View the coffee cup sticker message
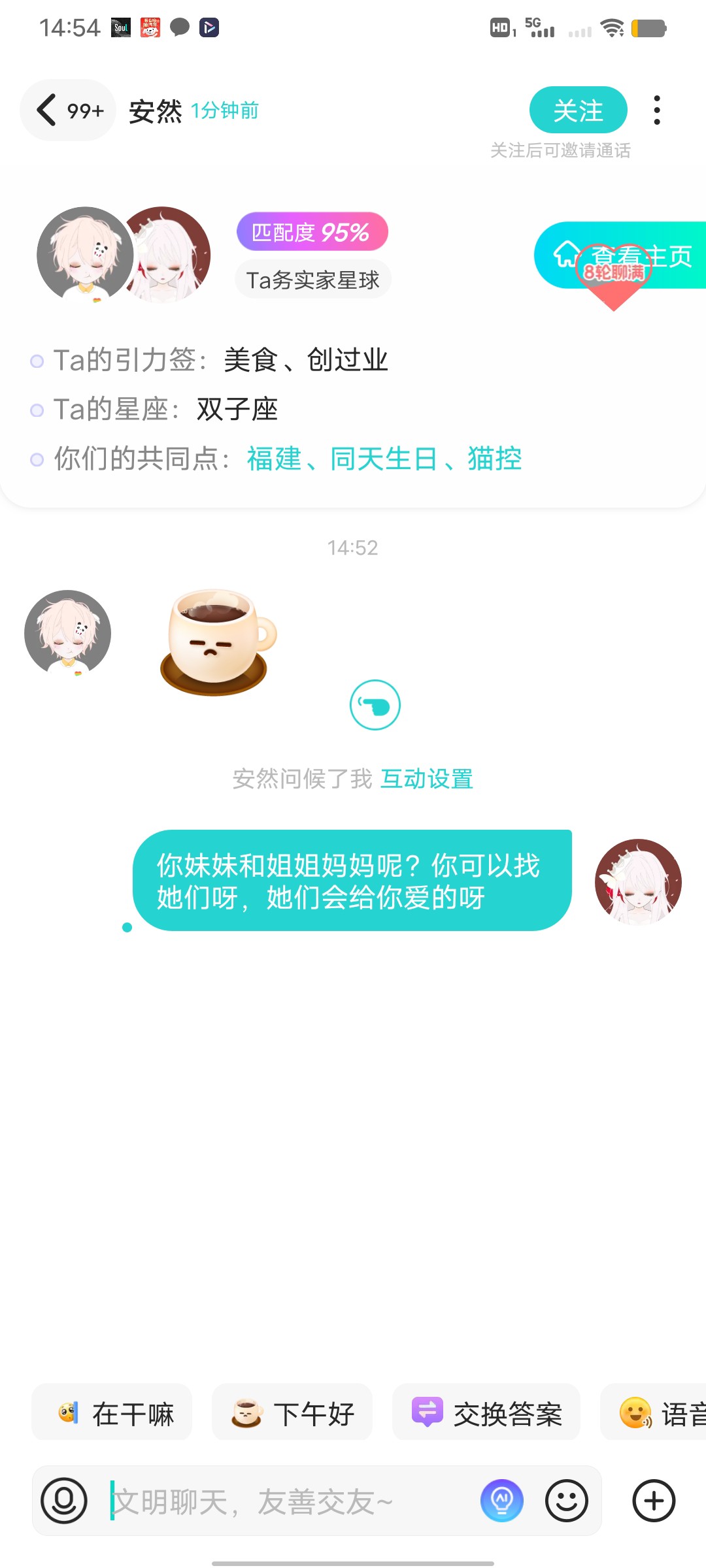The height and width of the screenshot is (1568, 706). point(218,643)
